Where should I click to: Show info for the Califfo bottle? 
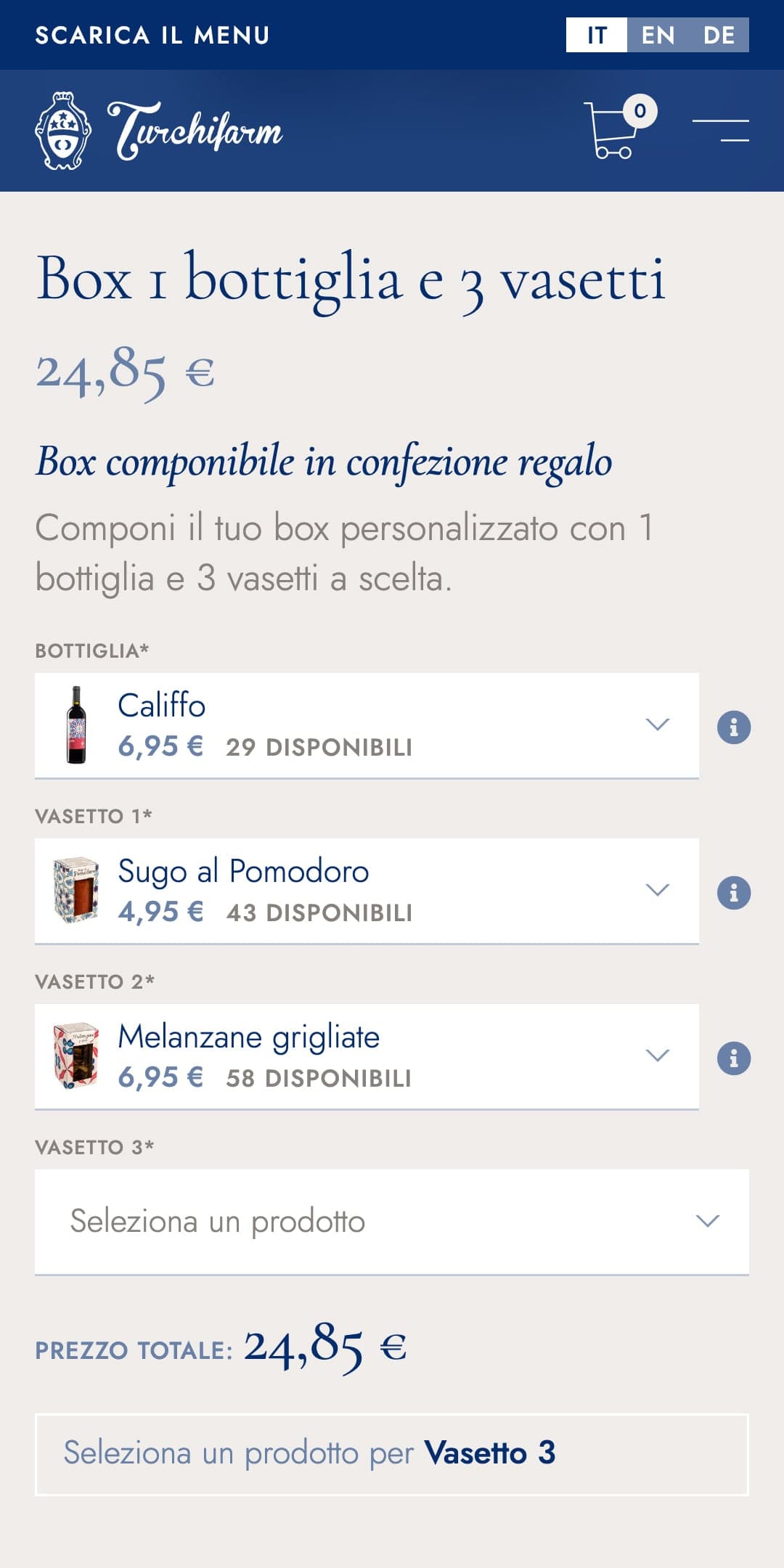coord(733,727)
